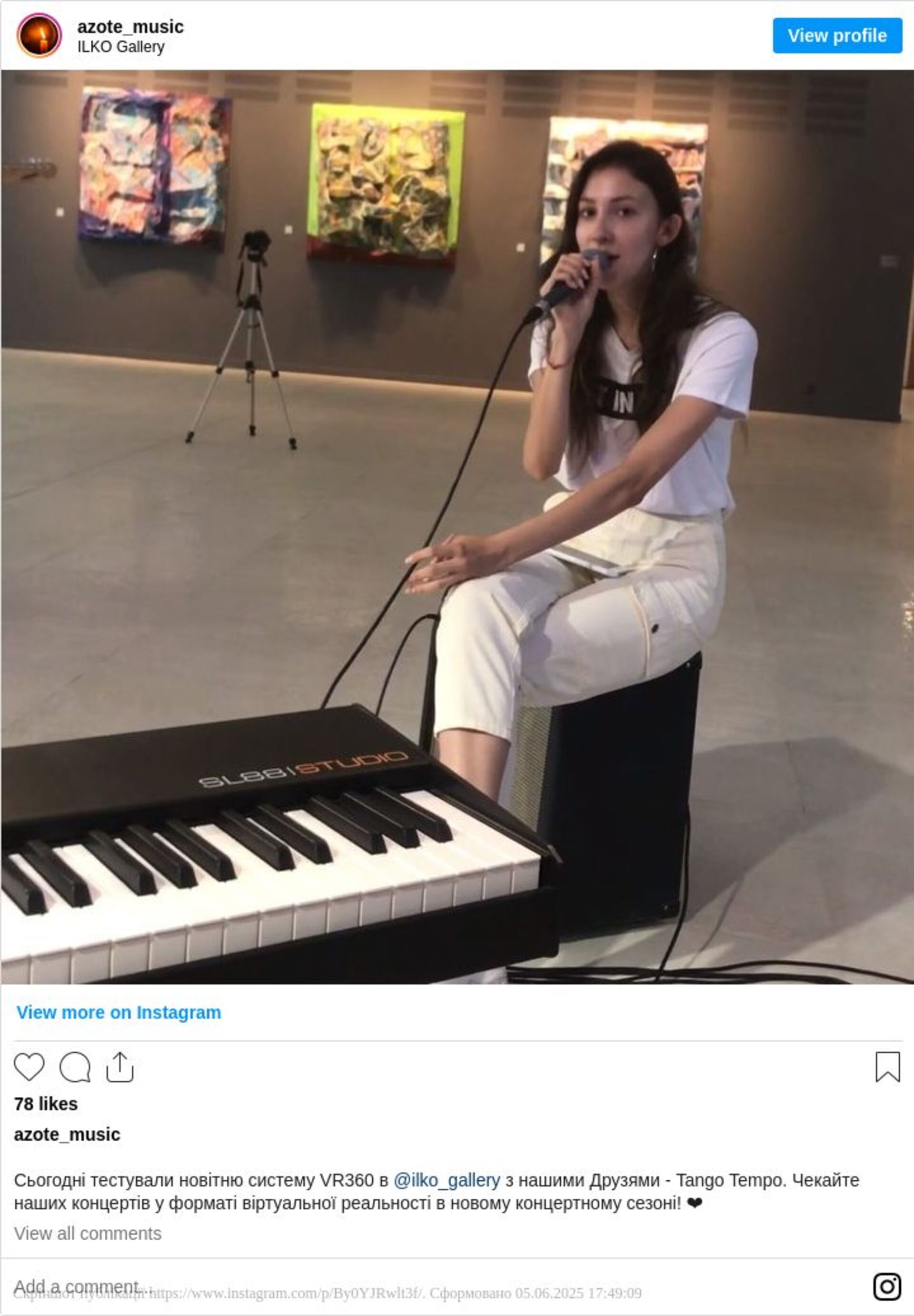This screenshot has width=914, height=1316.
Task: Open azote_music avatar picture
Action: coord(39,36)
